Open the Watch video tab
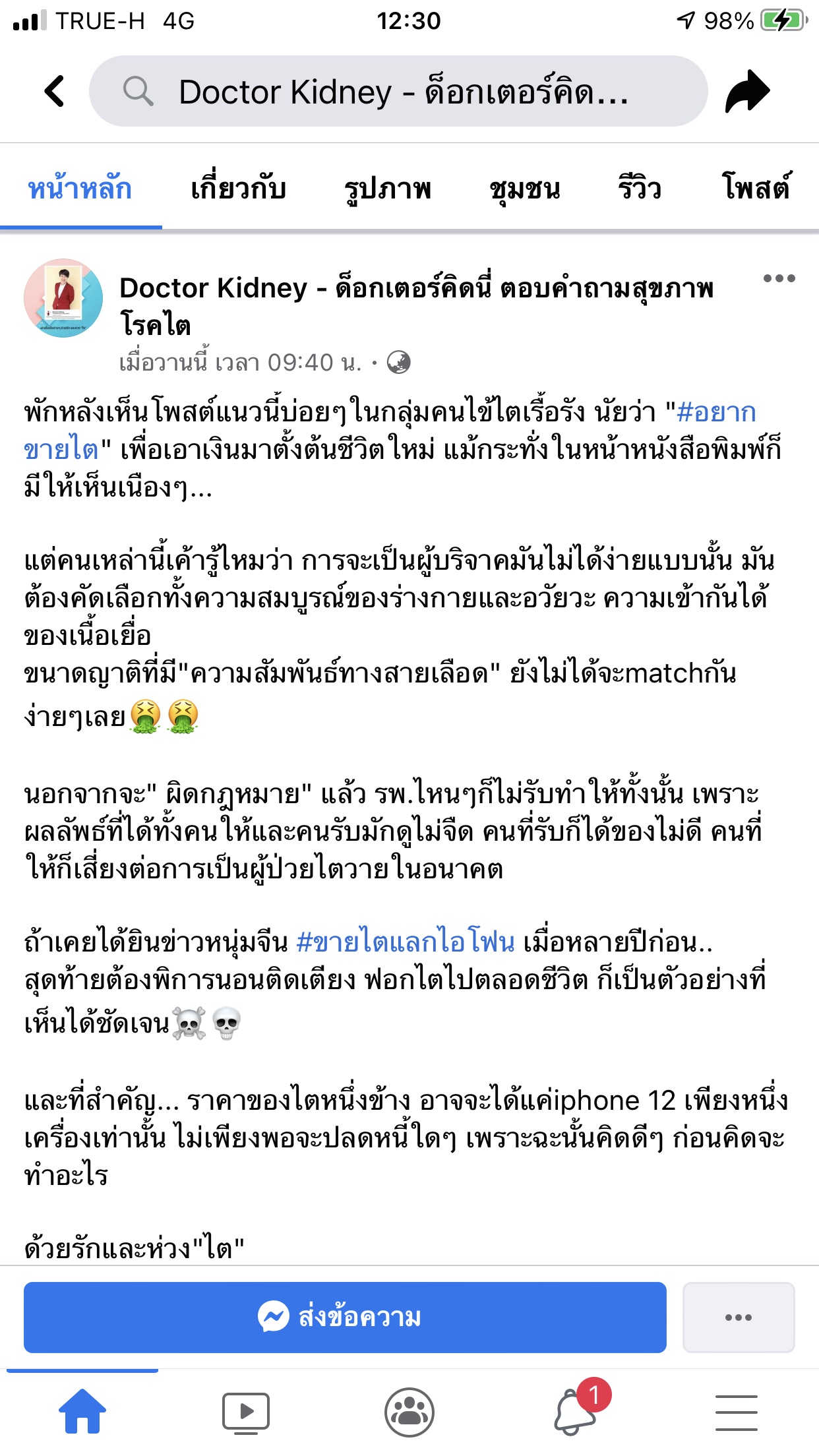Screen dimensions: 819x1456 pos(245,1412)
